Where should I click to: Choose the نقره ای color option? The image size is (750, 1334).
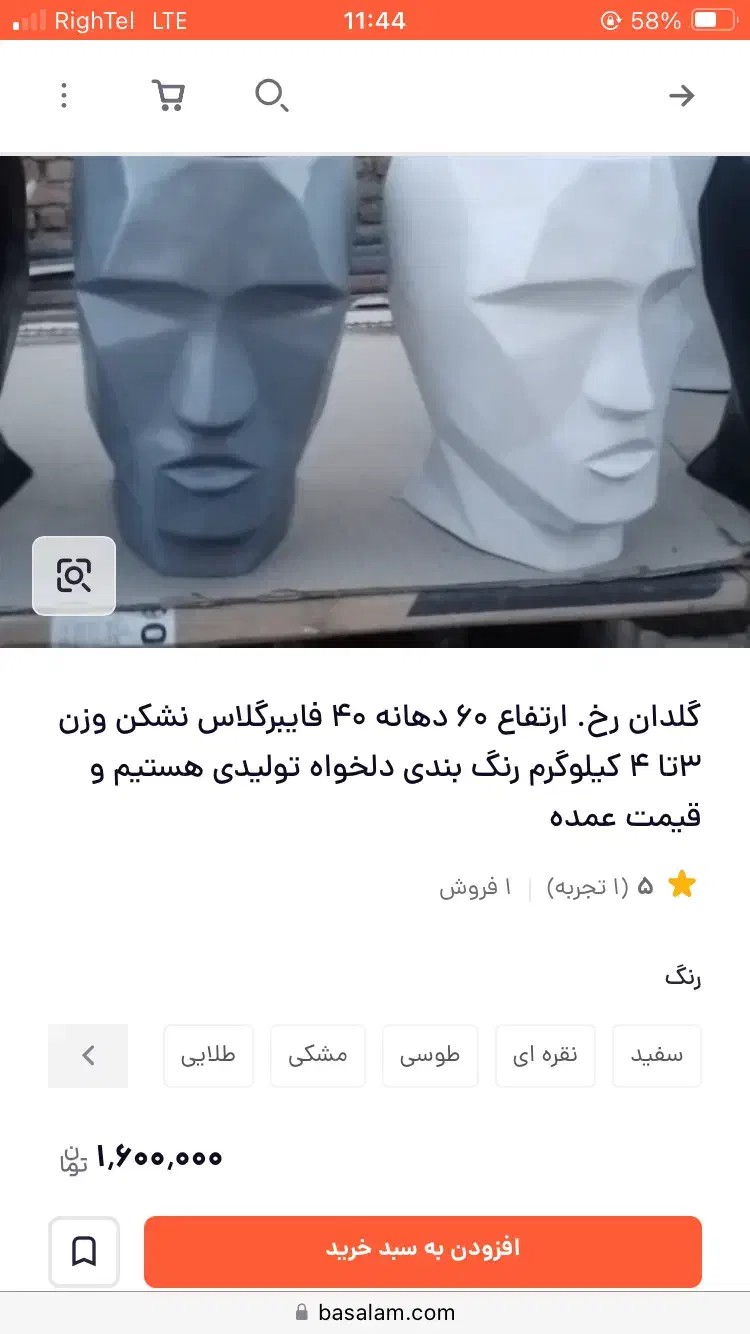pyautogui.click(x=545, y=1055)
